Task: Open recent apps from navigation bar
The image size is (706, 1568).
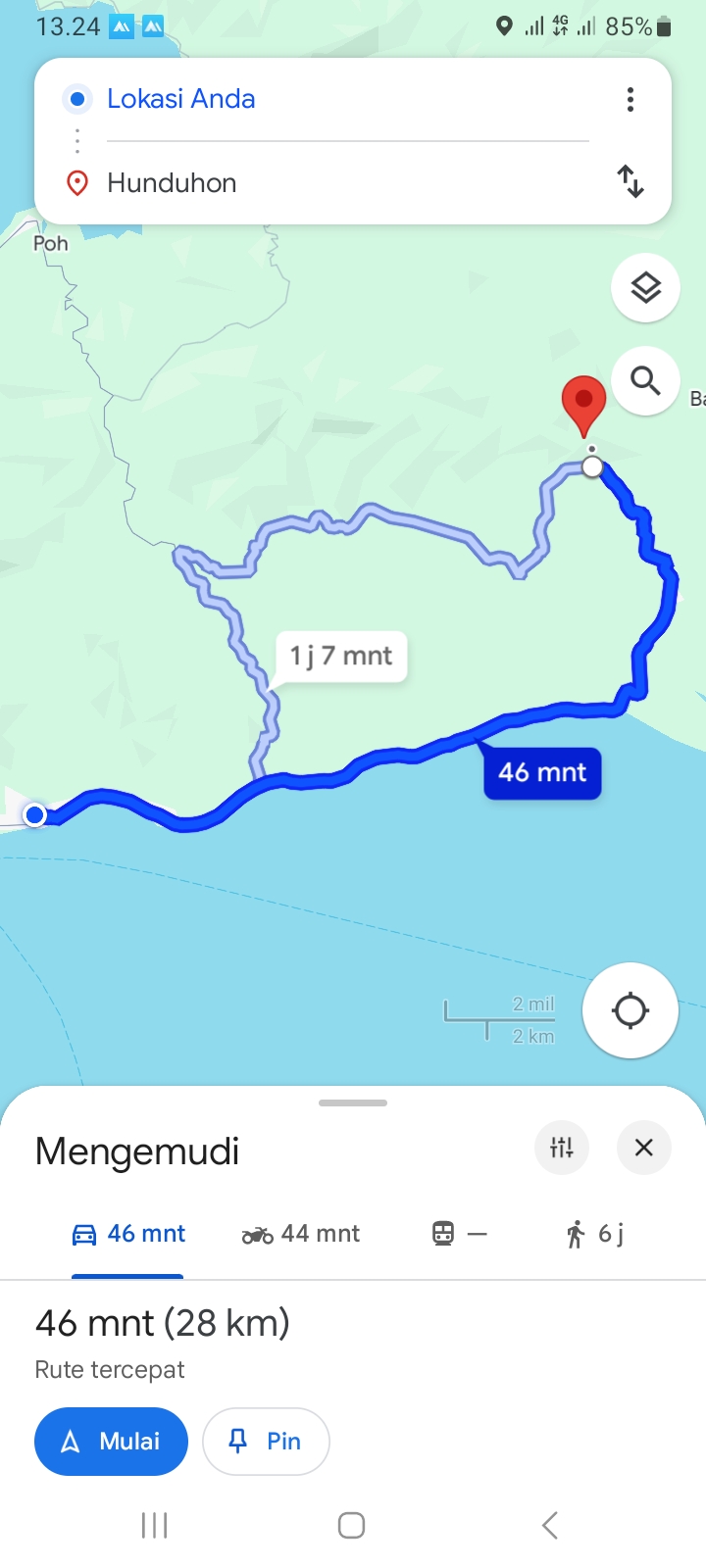Action: click(155, 1525)
